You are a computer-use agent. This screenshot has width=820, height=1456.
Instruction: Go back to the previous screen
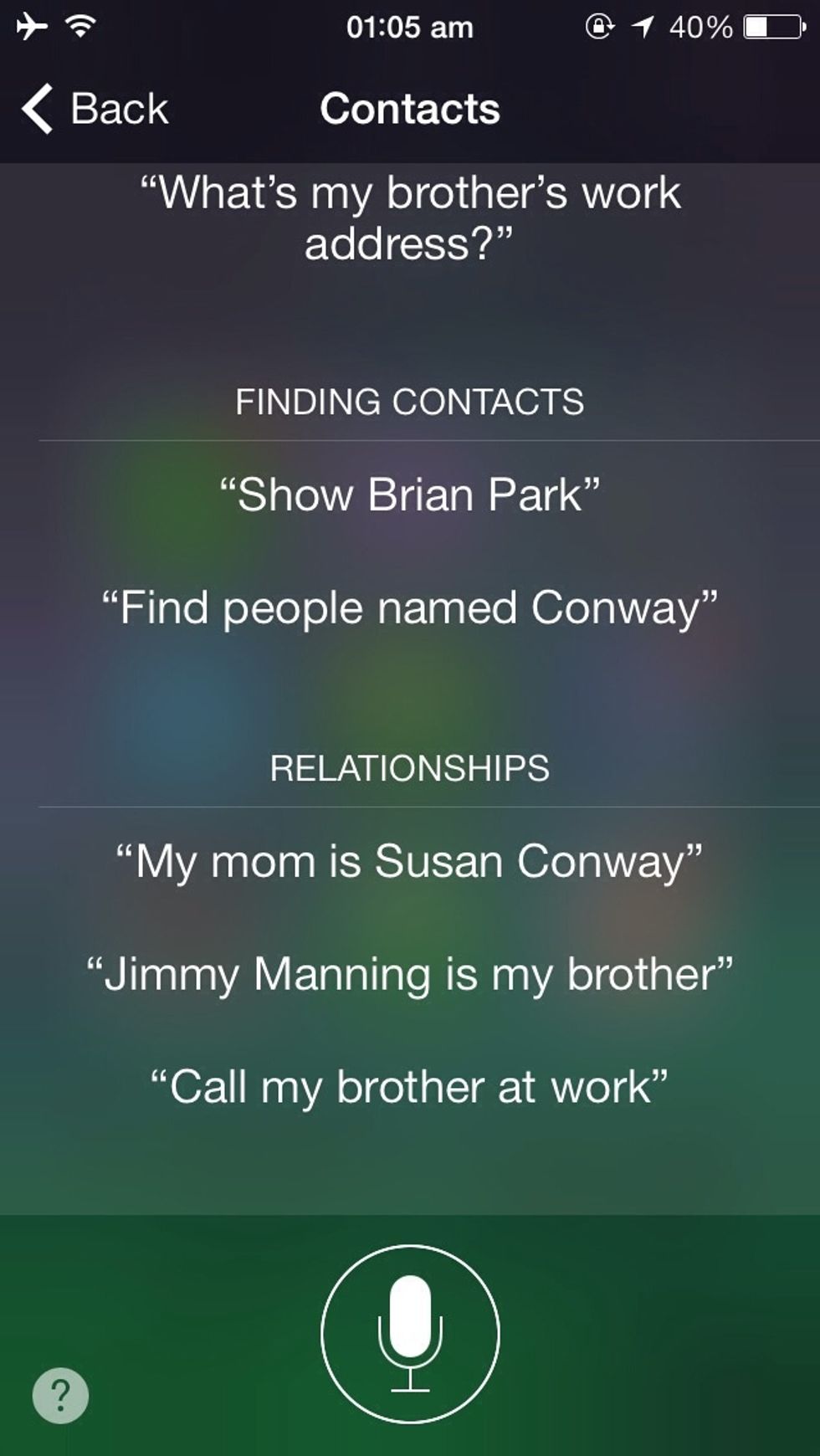pyautogui.click(x=95, y=109)
